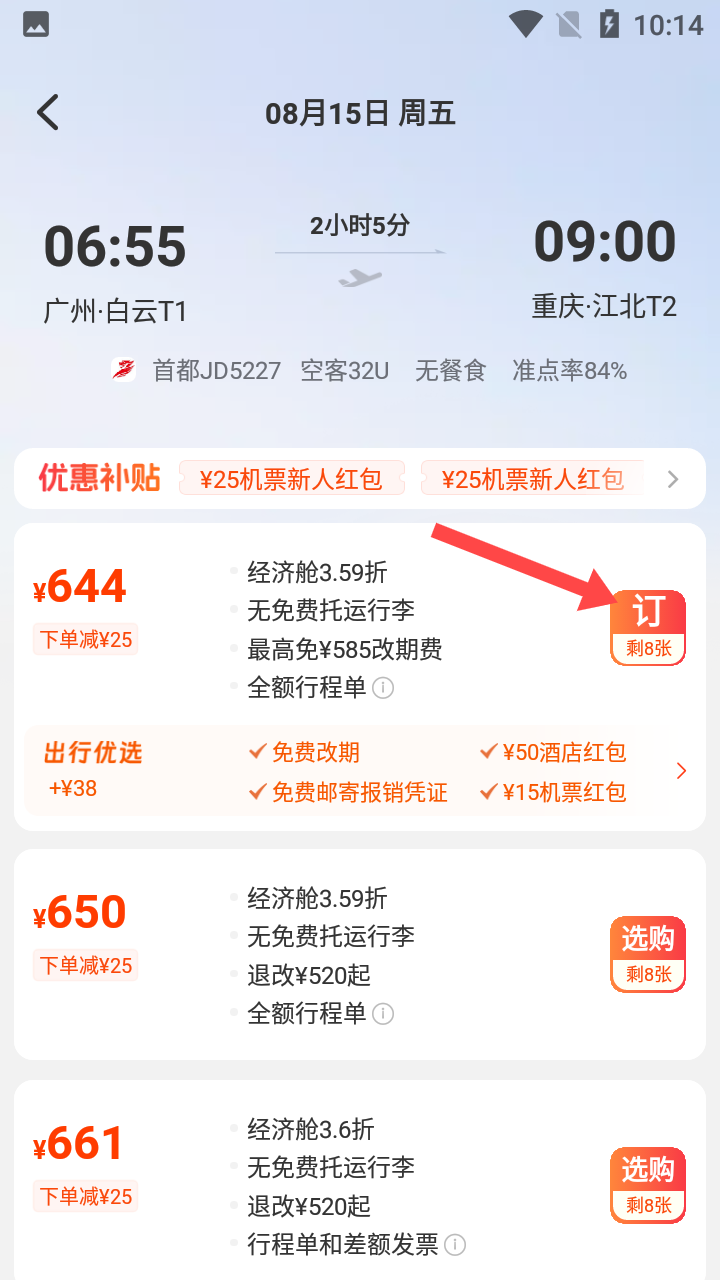Tap 选购 button for the ¥650 fare
Image resolution: width=720 pixels, height=1280 pixels.
click(648, 953)
